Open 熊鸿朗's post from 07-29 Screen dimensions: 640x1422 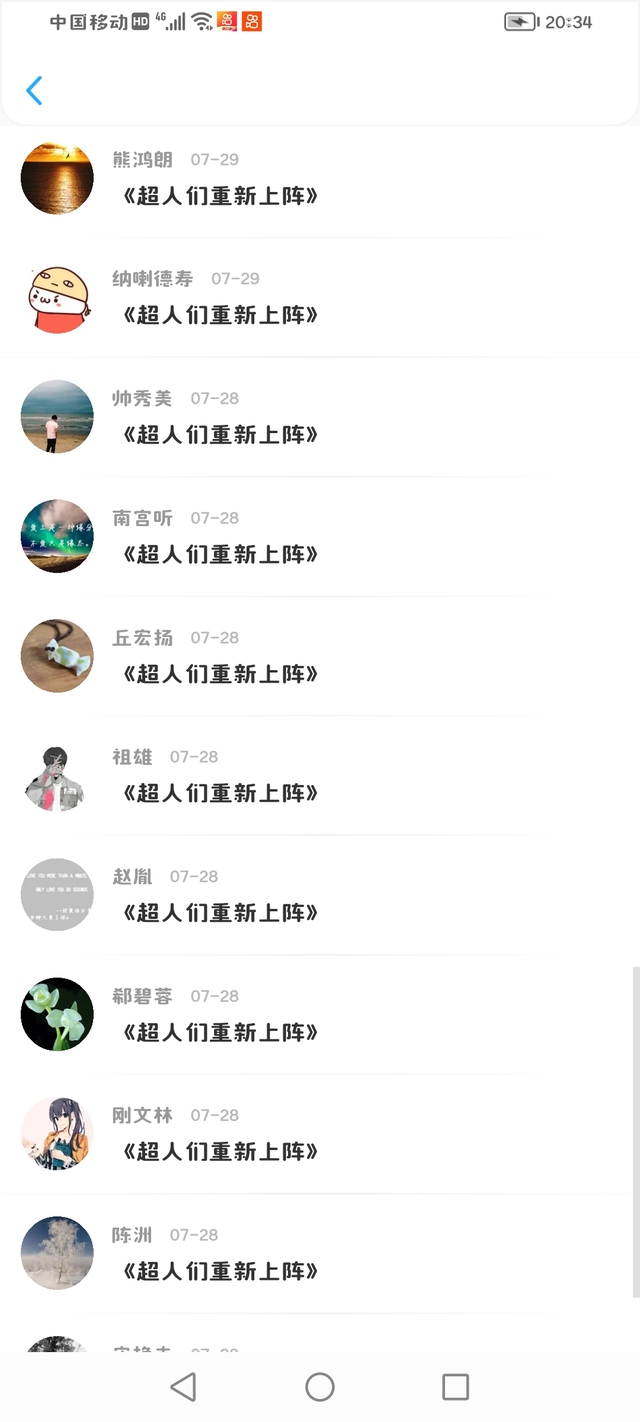(x=220, y=195)
